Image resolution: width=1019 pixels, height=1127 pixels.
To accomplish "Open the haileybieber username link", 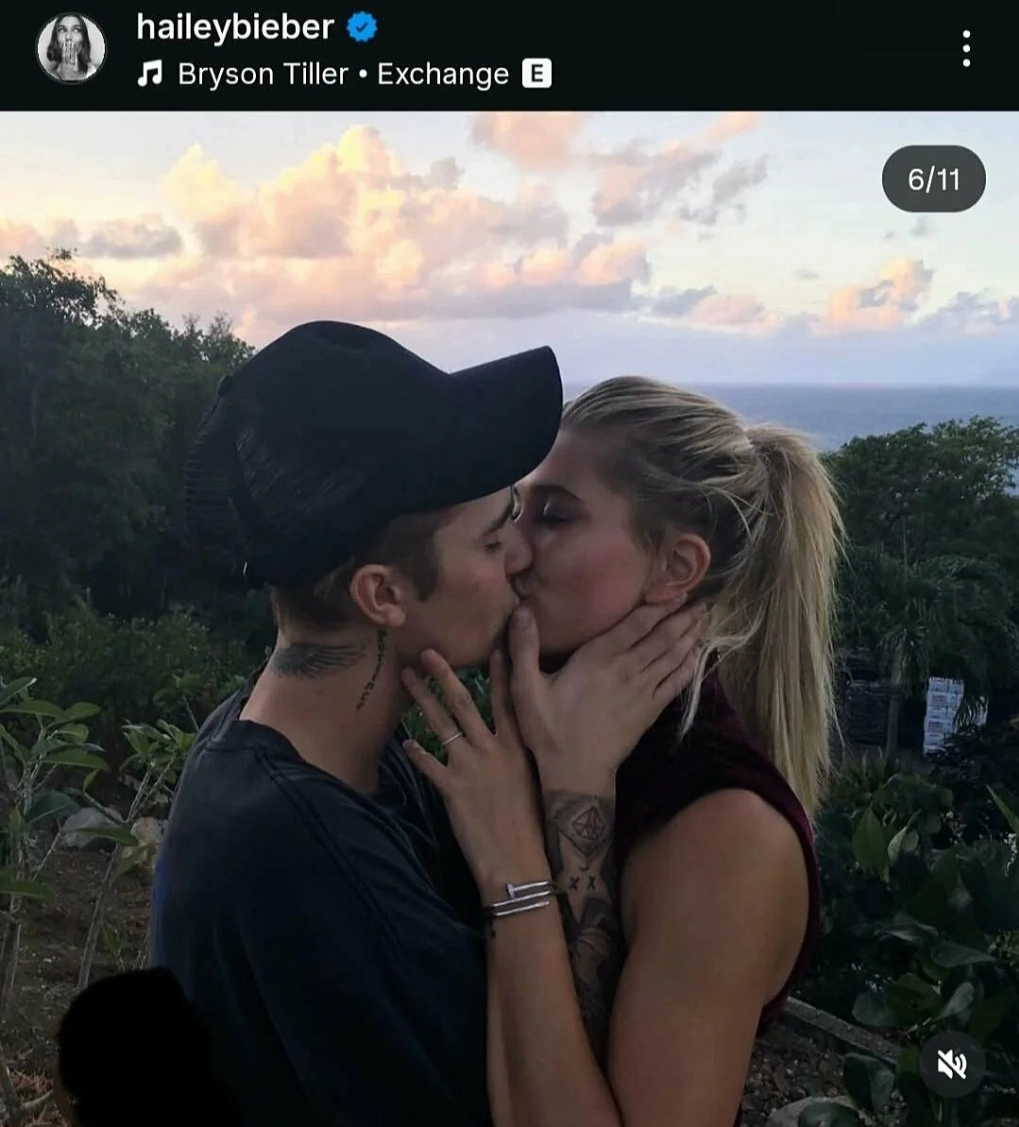I will [235, 28].
